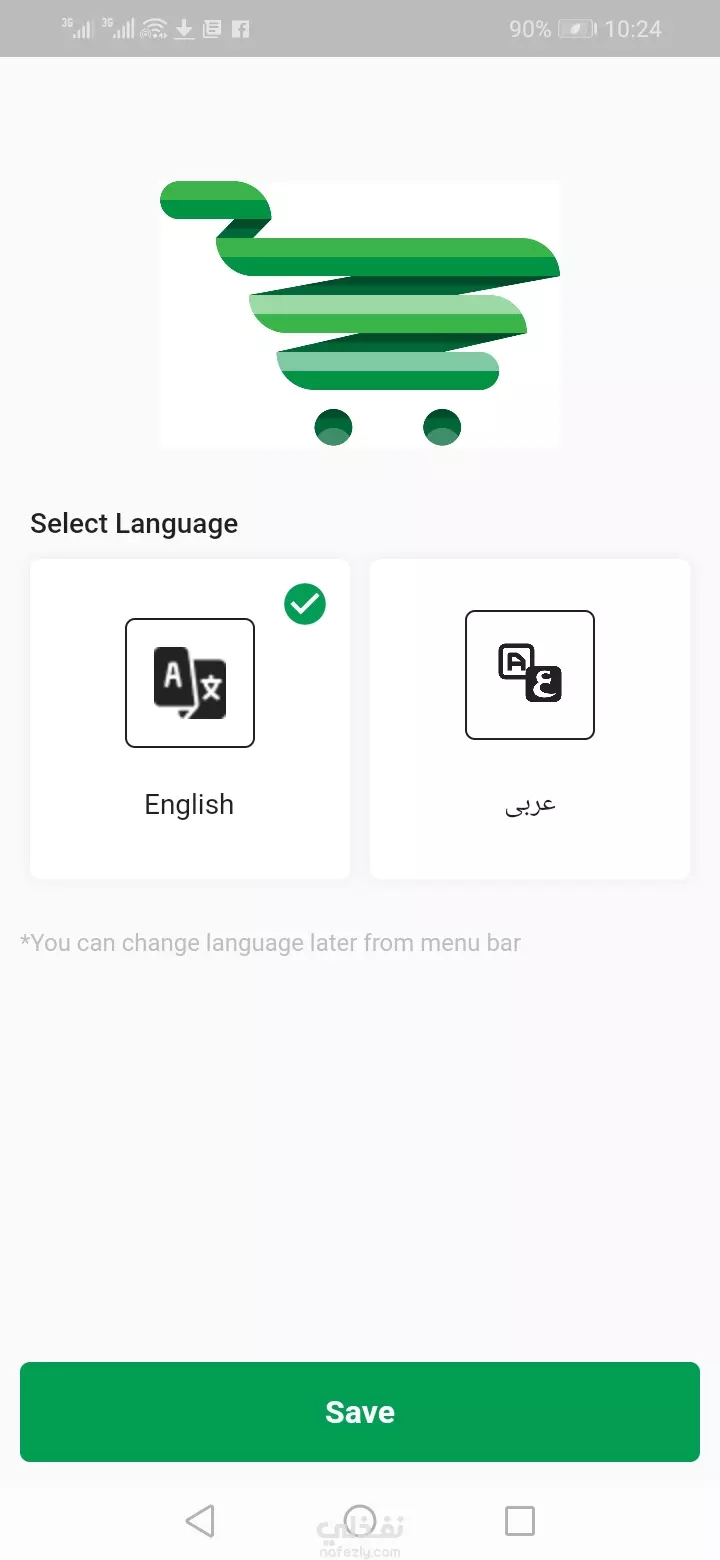Open the recent apps overview
Viewport: 720px width, 1560px height.
(520, 1521)
